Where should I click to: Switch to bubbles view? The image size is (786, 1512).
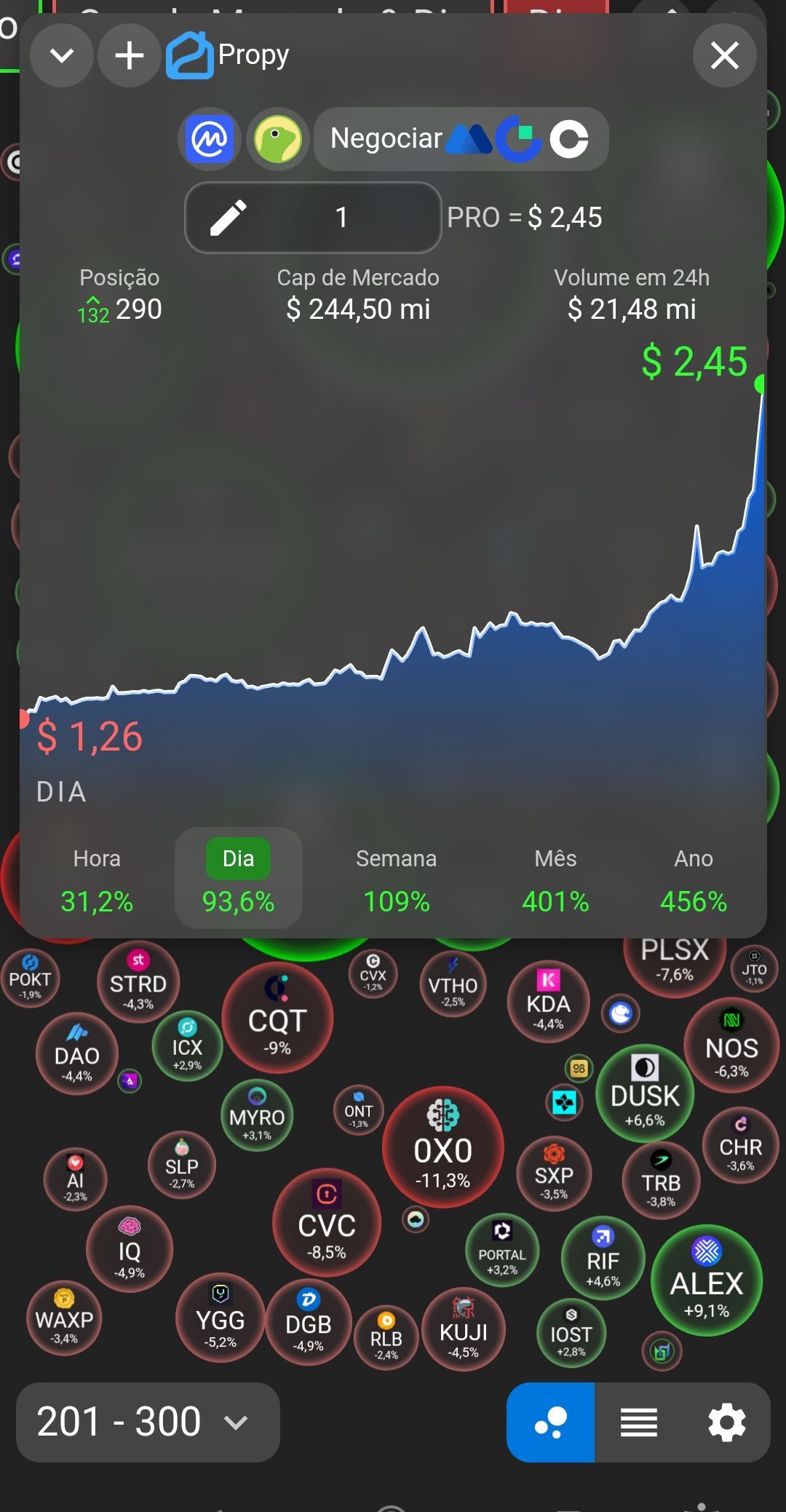pos(551,1422)
